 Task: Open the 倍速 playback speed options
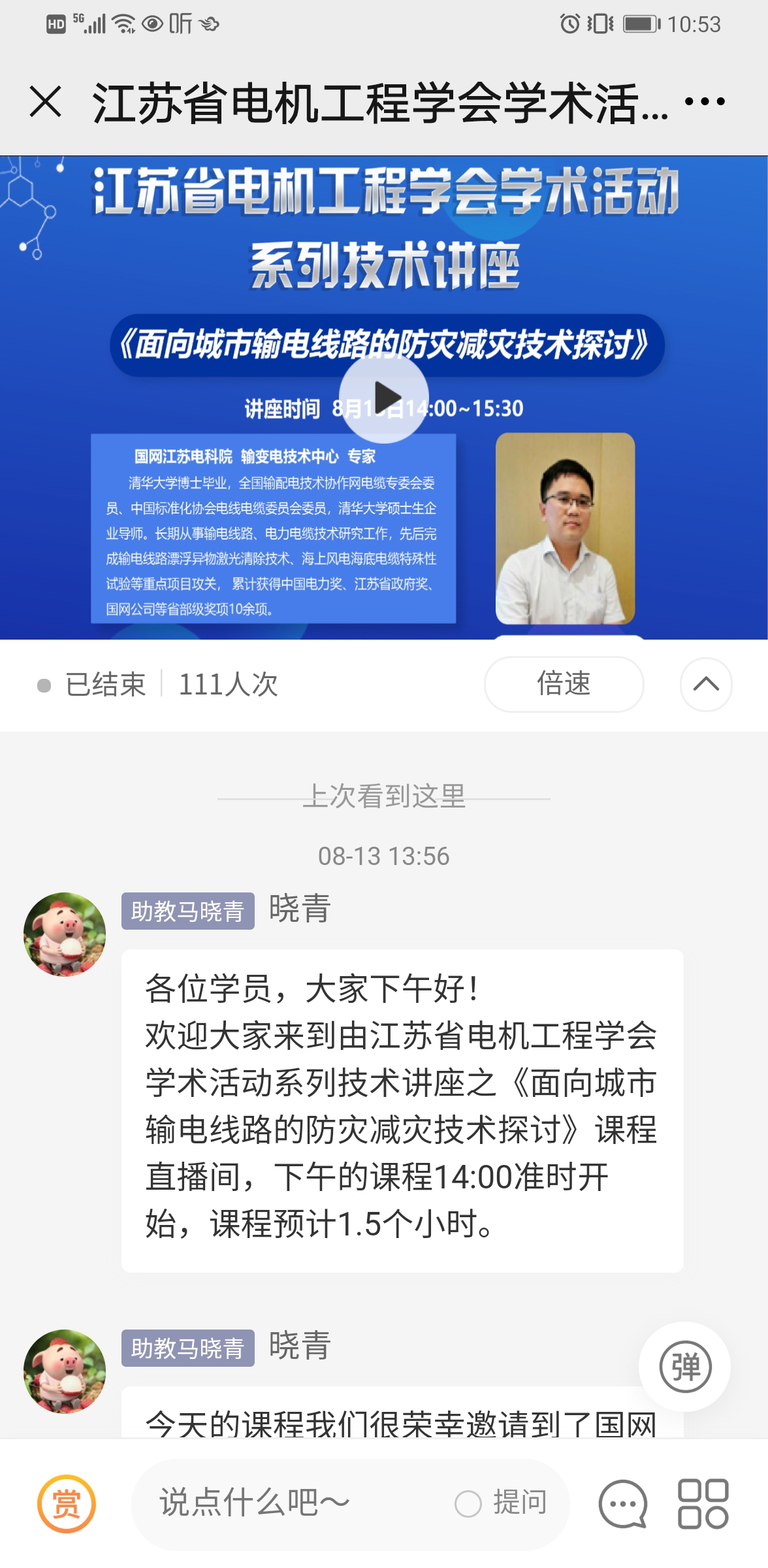coord(564,684)
